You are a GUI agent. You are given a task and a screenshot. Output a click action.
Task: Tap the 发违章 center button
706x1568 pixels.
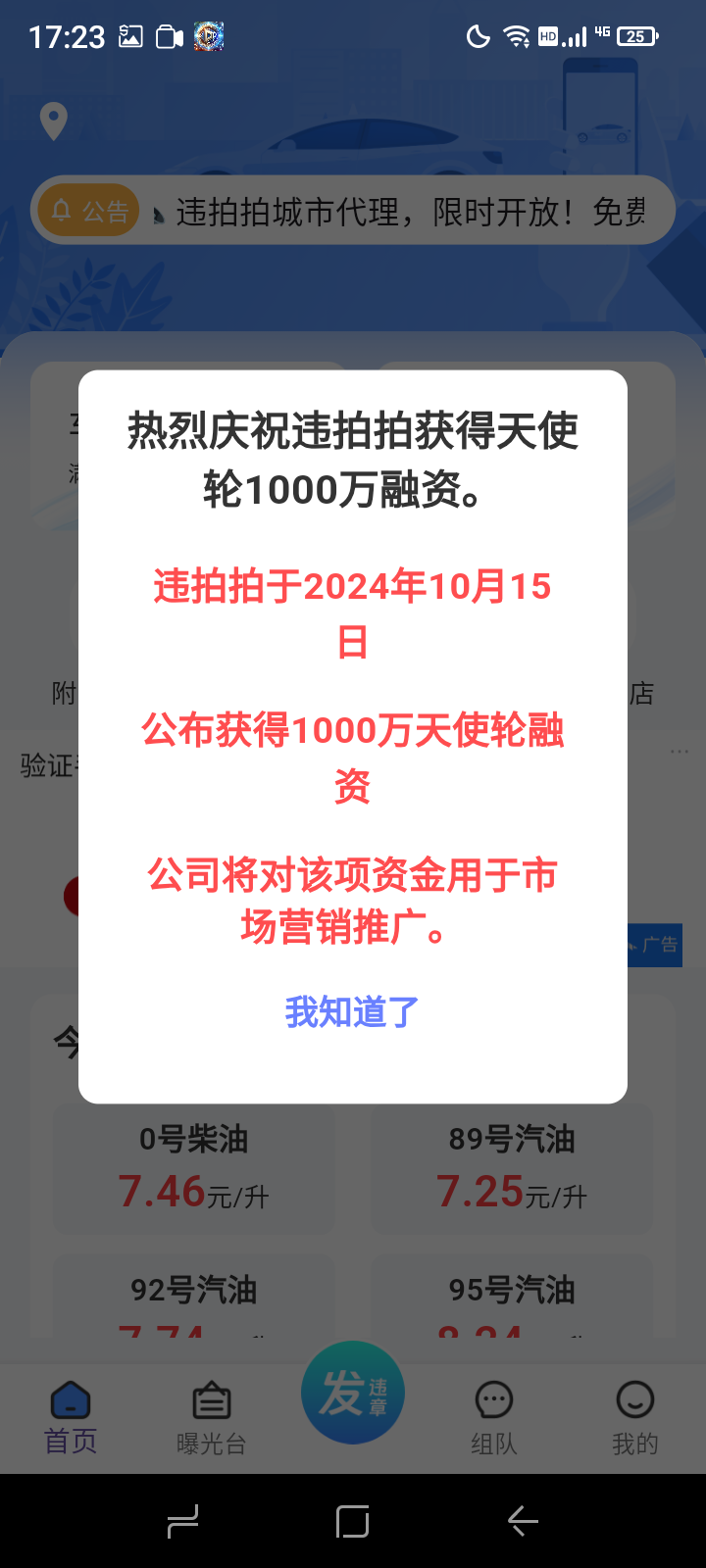[x=353, y=1392]
